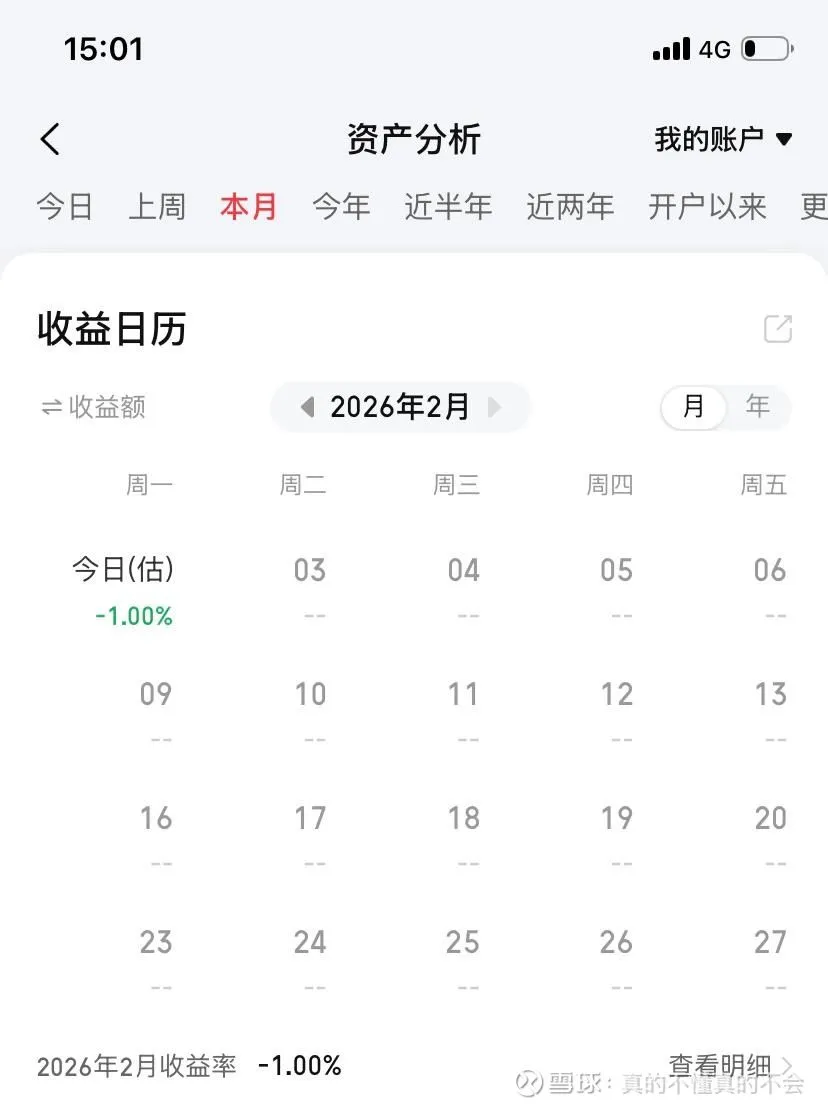828x1109 pixels.
Task: Select 月 calendar view
Action: click(x=694, y=407)
